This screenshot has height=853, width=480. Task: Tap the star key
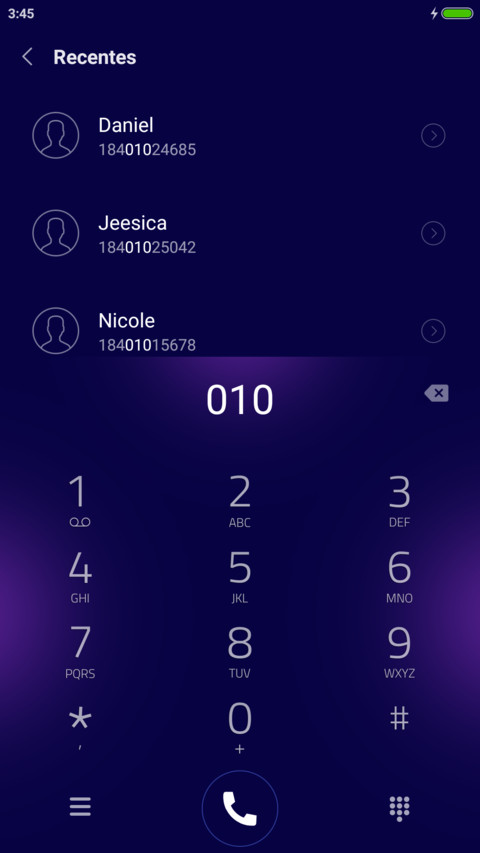(80, 727)
